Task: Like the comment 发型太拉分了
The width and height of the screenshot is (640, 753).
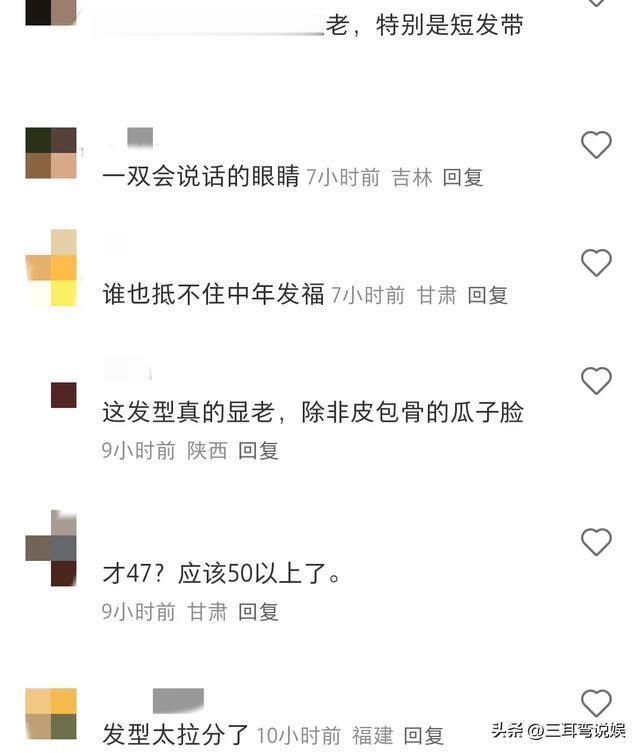Action: [596, 703]
